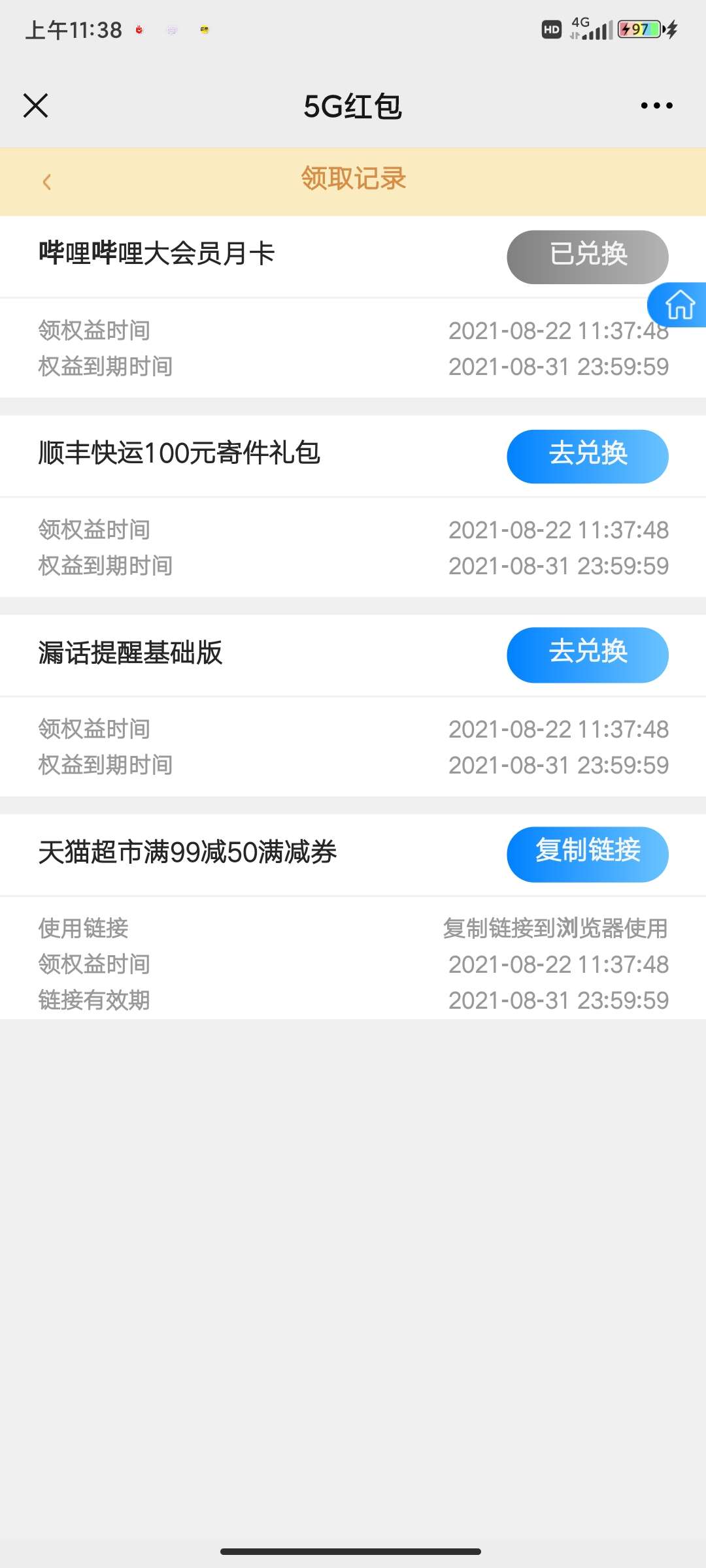This screenshot has width=706, height=1568.
Task: Tap the floating home icon
Action: (x=678, y=305)
